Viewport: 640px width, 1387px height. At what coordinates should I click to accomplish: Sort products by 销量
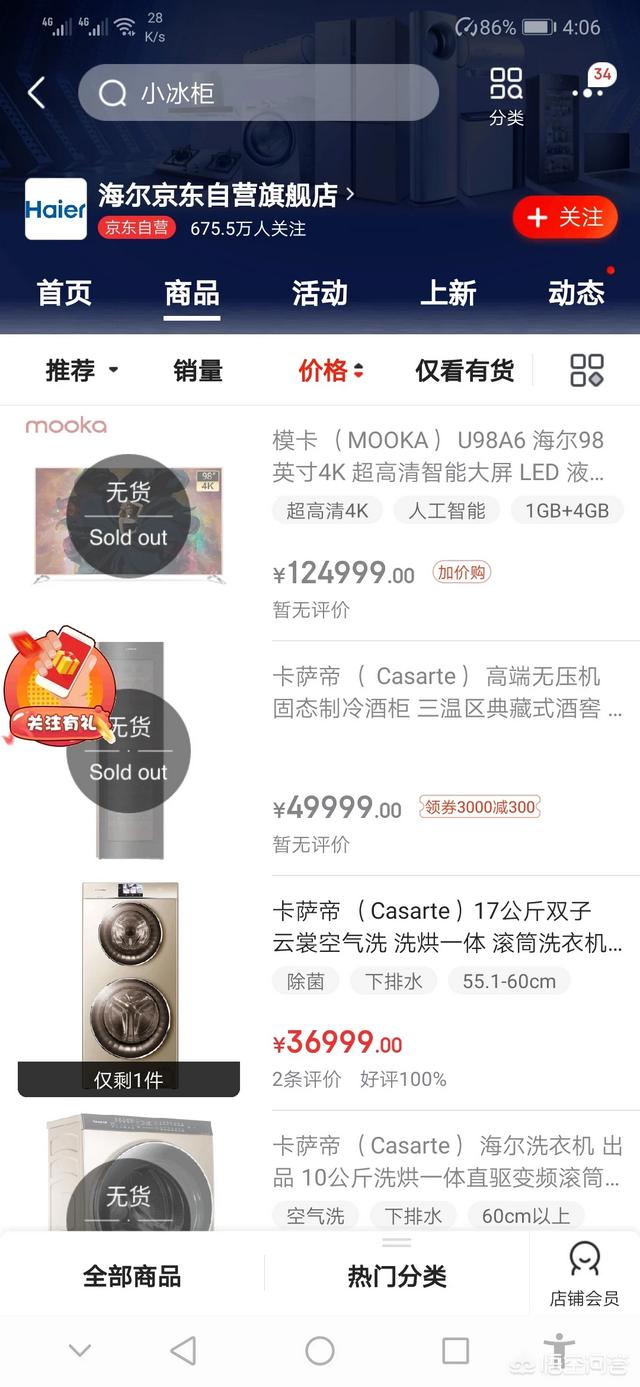198,370
